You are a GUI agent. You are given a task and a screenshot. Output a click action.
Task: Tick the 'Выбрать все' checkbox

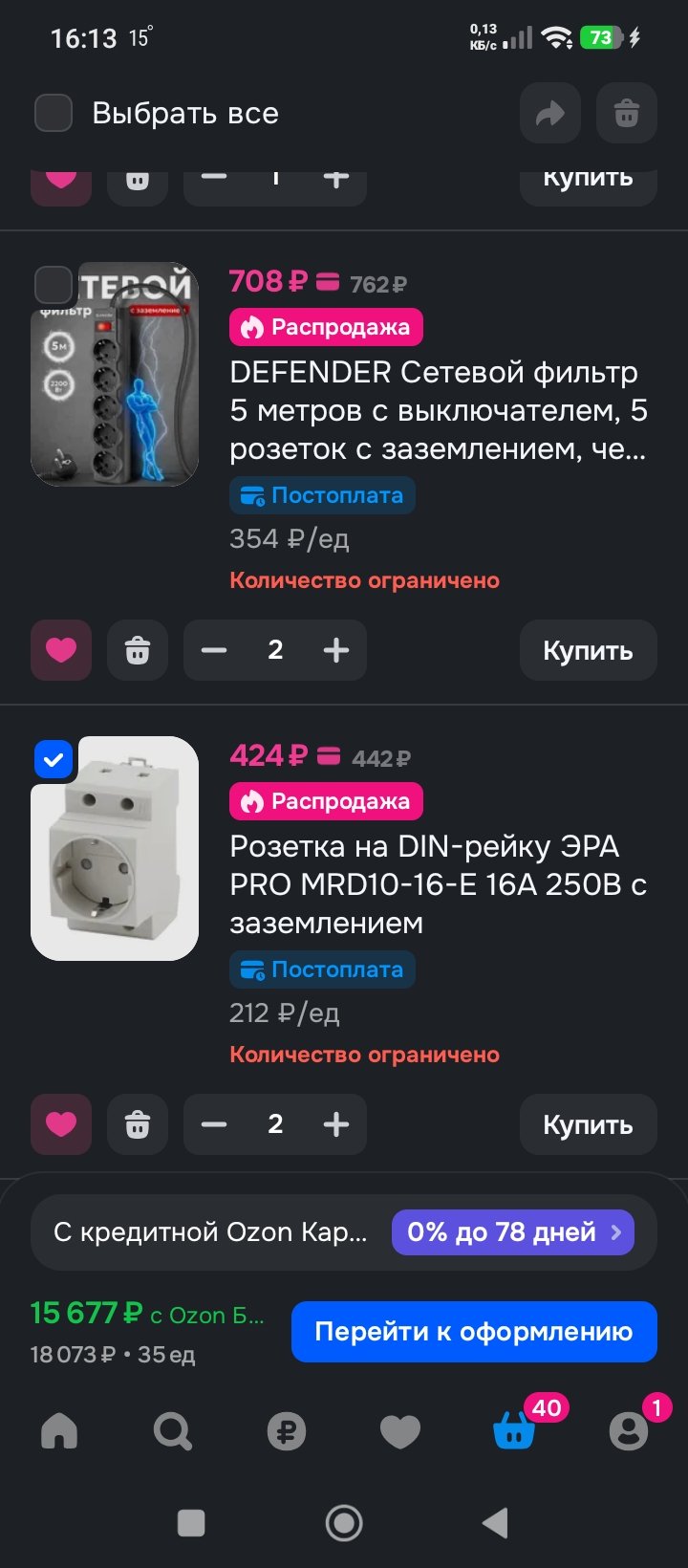click(x=54, y=113)
